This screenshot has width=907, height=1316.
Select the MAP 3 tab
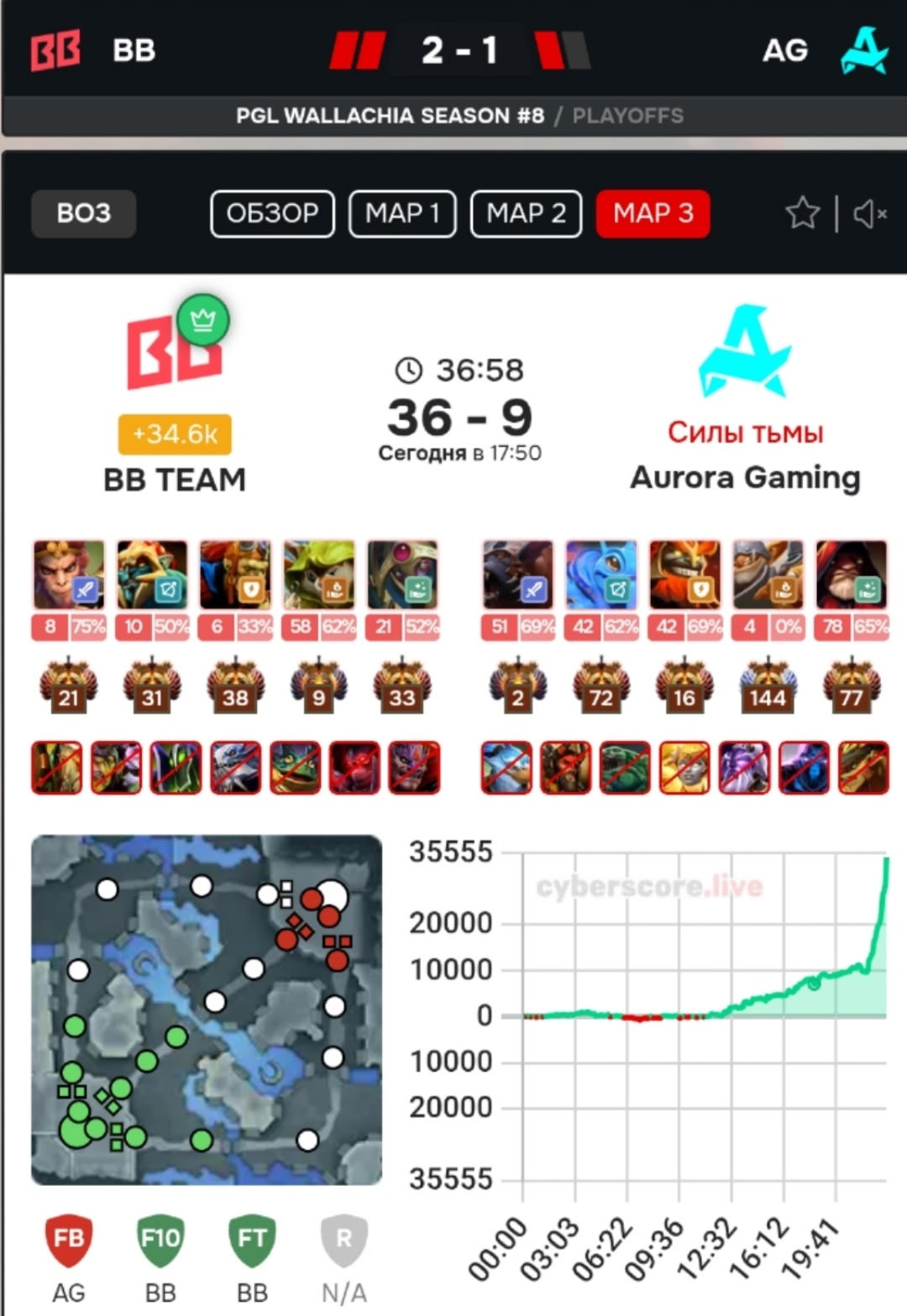coord(653,213)
